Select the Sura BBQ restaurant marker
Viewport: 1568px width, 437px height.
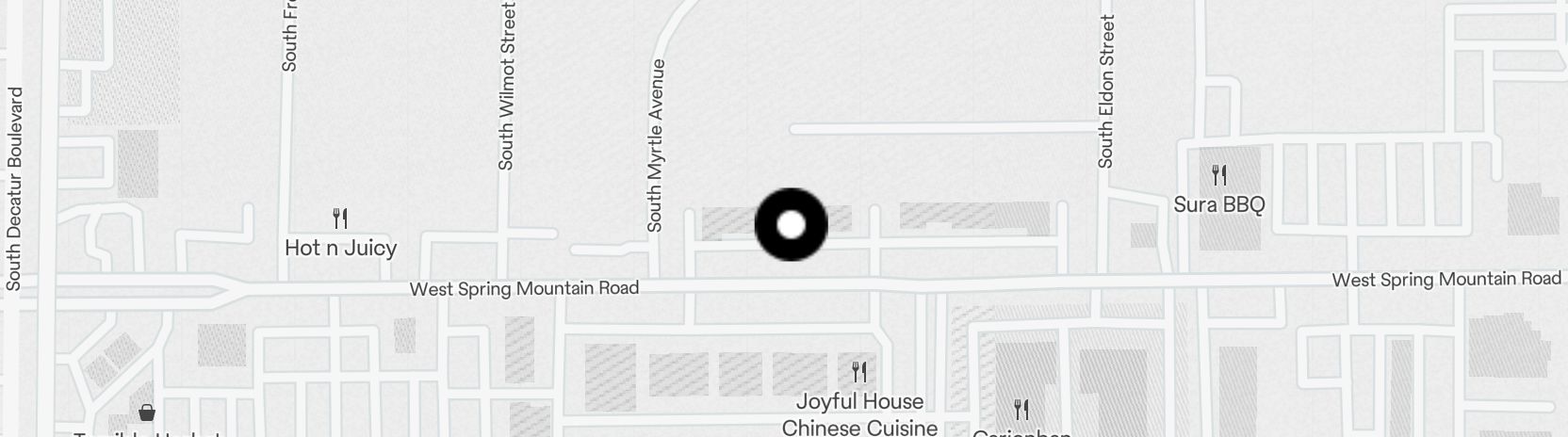click(x=1218, y=176)
